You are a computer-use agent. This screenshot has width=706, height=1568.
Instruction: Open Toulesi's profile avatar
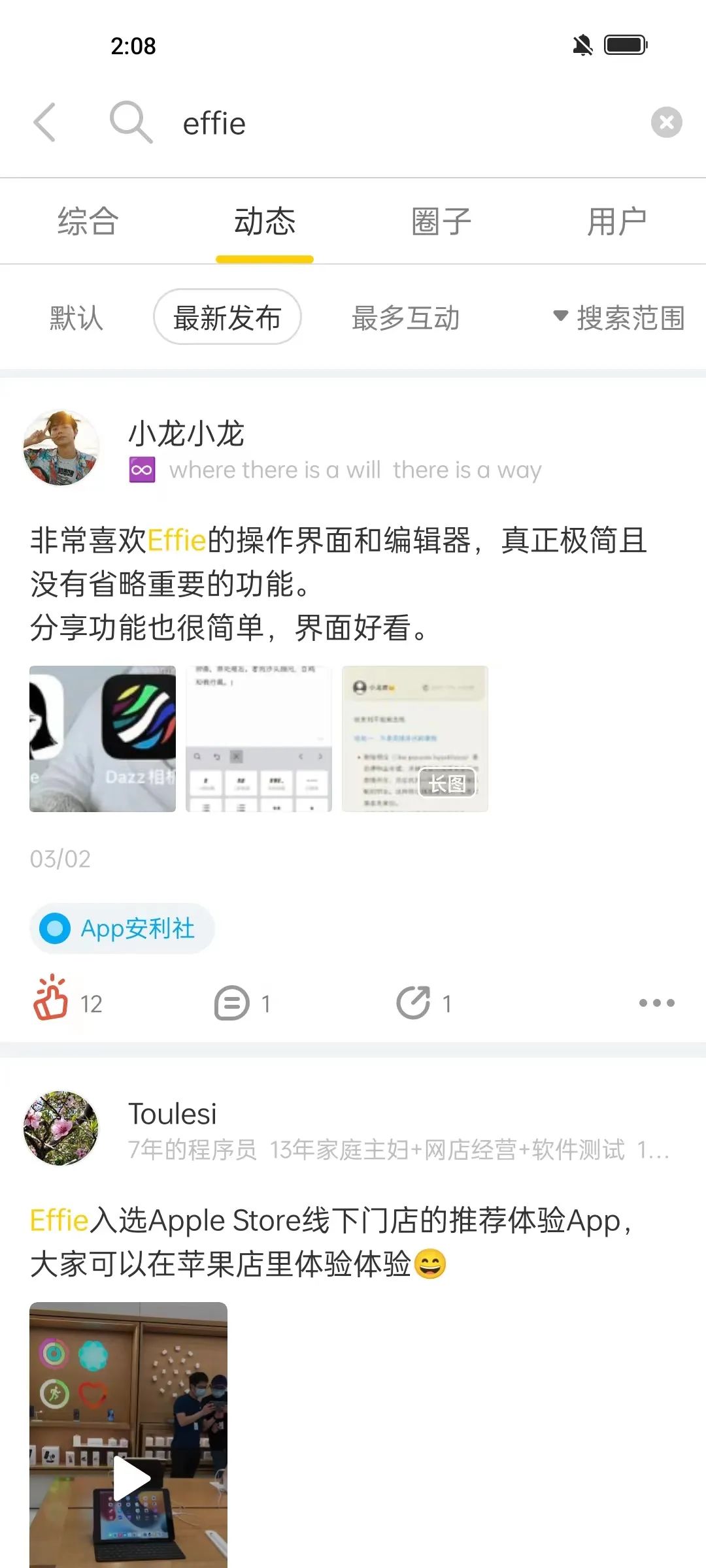(61, 1128)
